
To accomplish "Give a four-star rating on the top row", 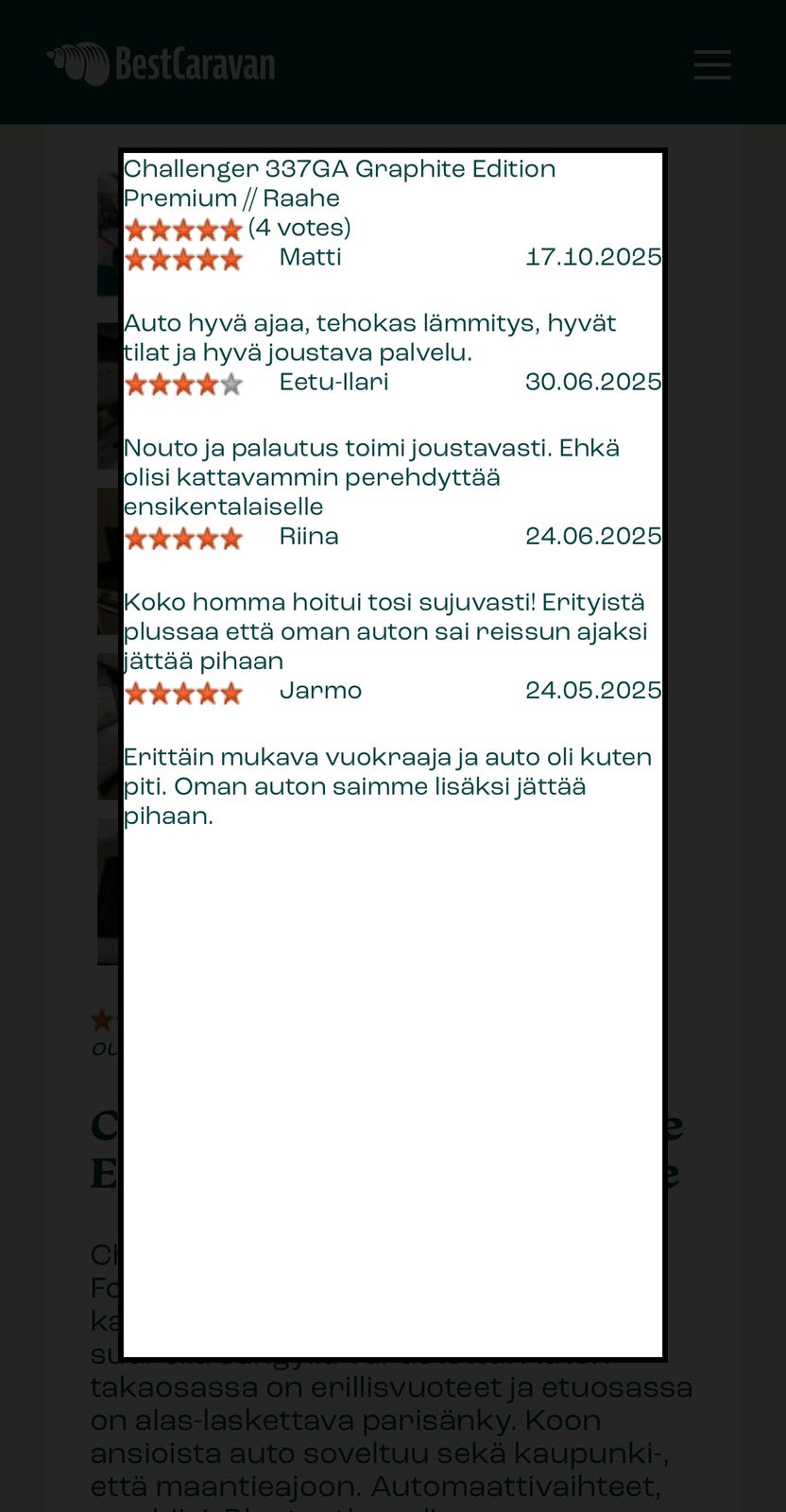I will pyautogui.click(x=208, y=228).
